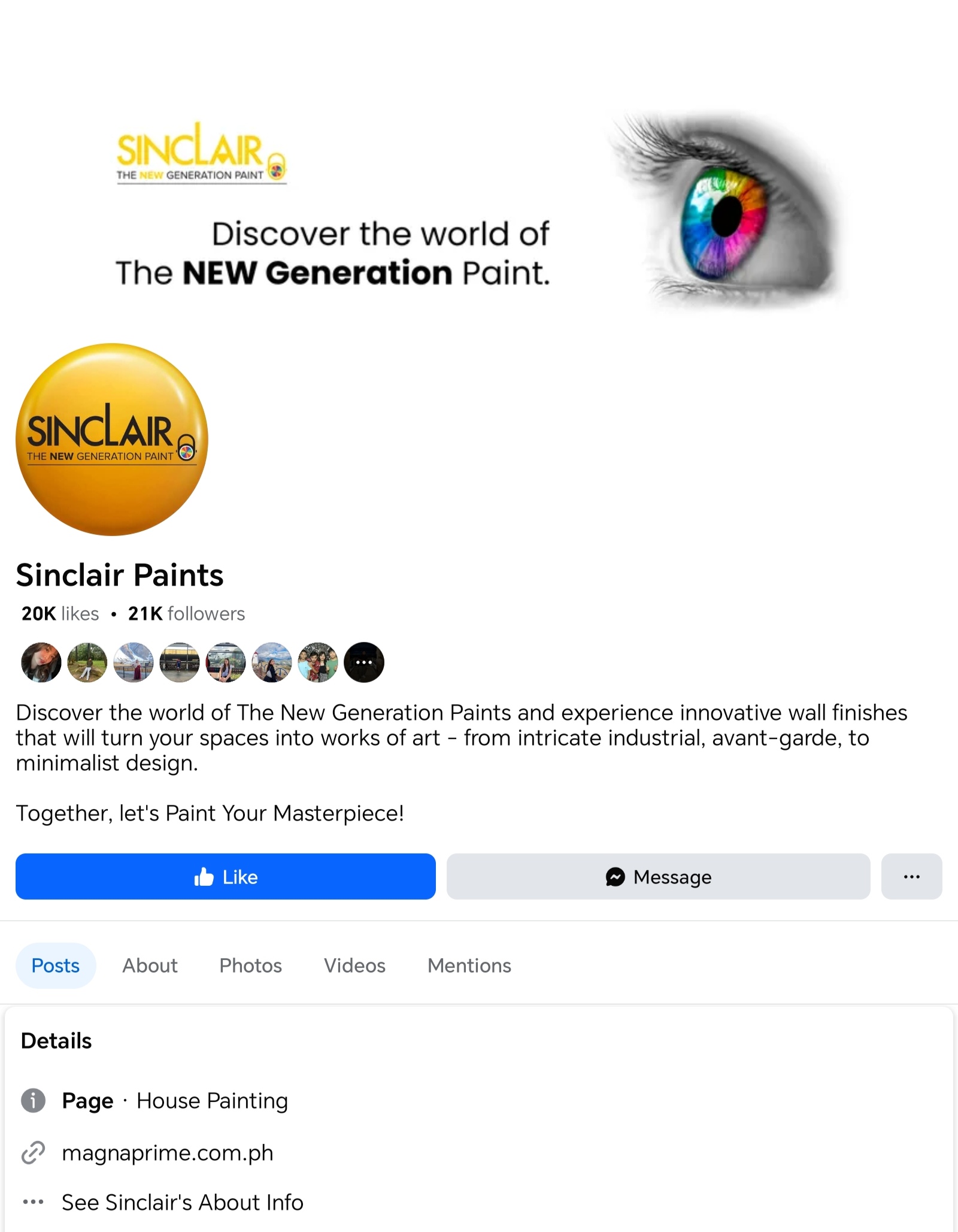
Task: View the Mentions tab
Action: click(469, 965)
